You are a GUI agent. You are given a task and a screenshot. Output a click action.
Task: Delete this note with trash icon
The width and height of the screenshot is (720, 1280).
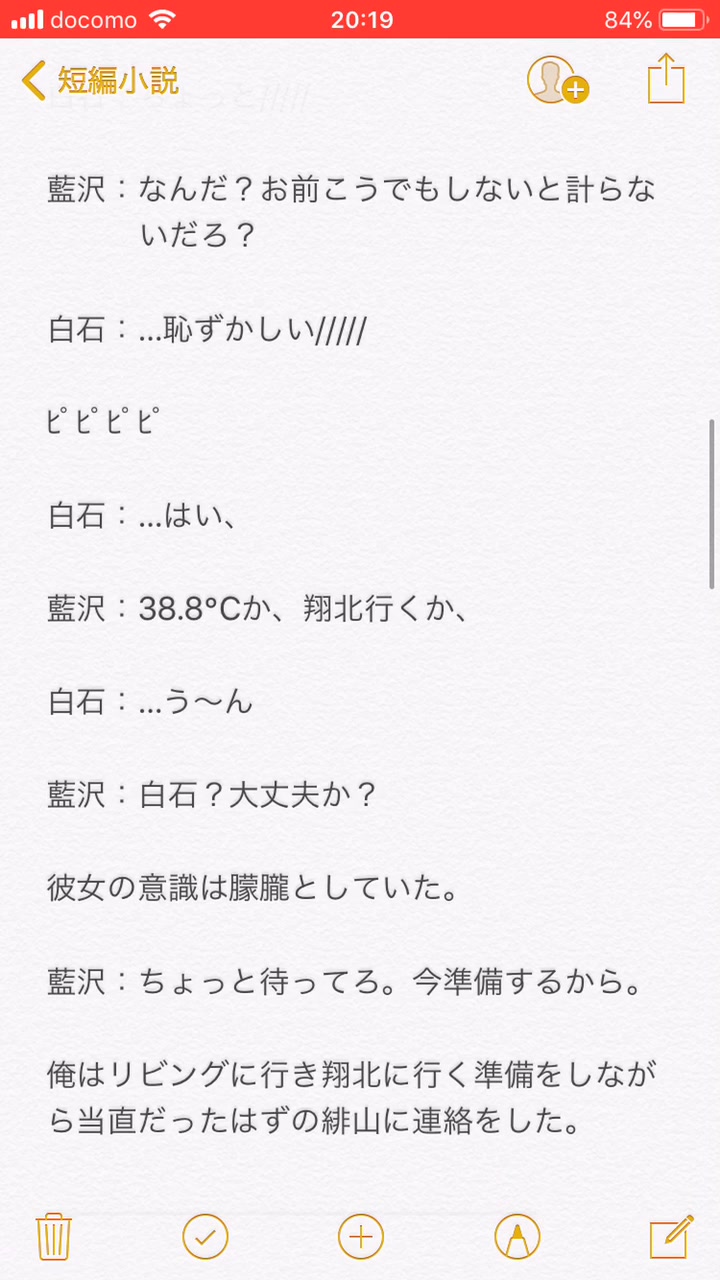tap(52, 1237)
